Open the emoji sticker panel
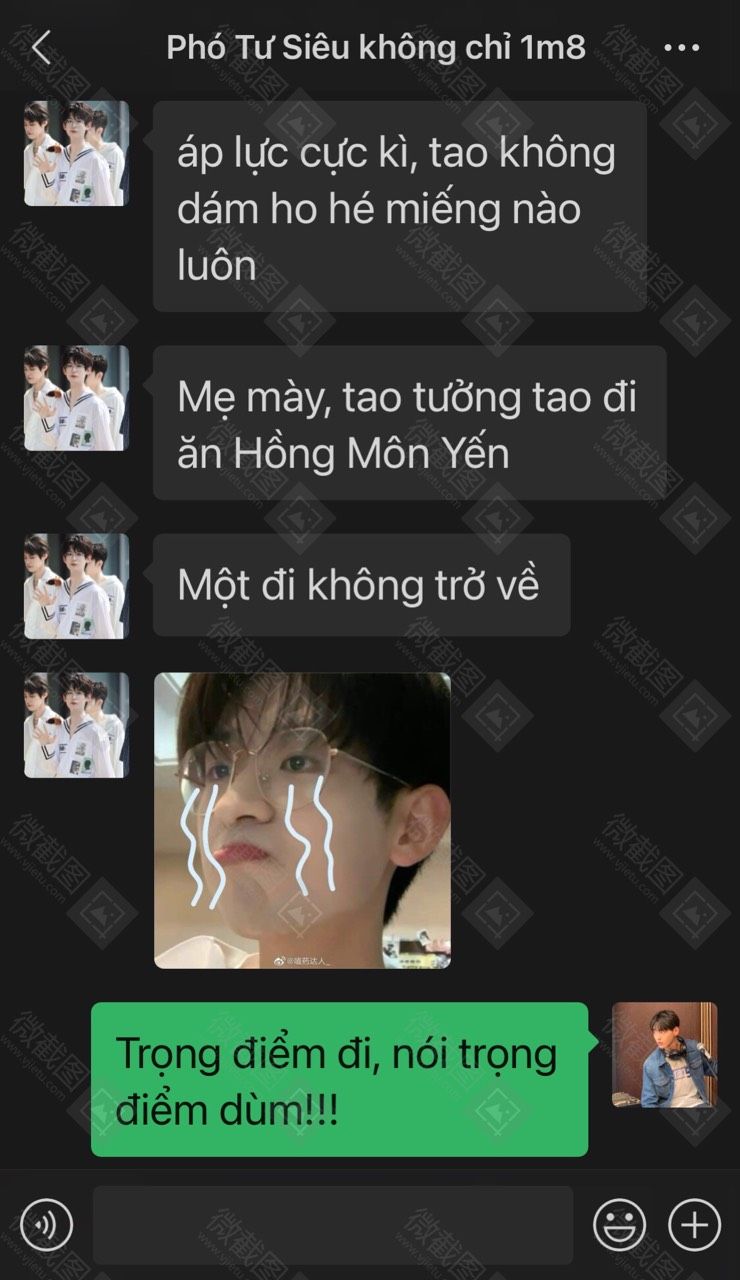The height and width of the screenshot is (1280, 740). [x=619, y=1224]
